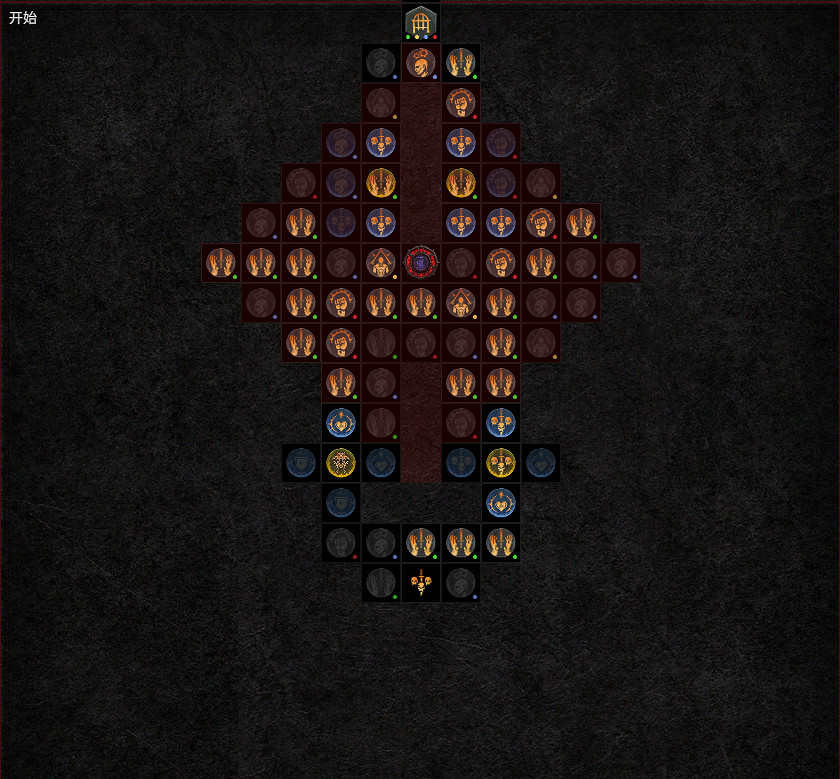Image resolution: width=840 pixels, height=779 pixels.
Task: Open the red glyph socket in the center
Action: coord(421,263)
